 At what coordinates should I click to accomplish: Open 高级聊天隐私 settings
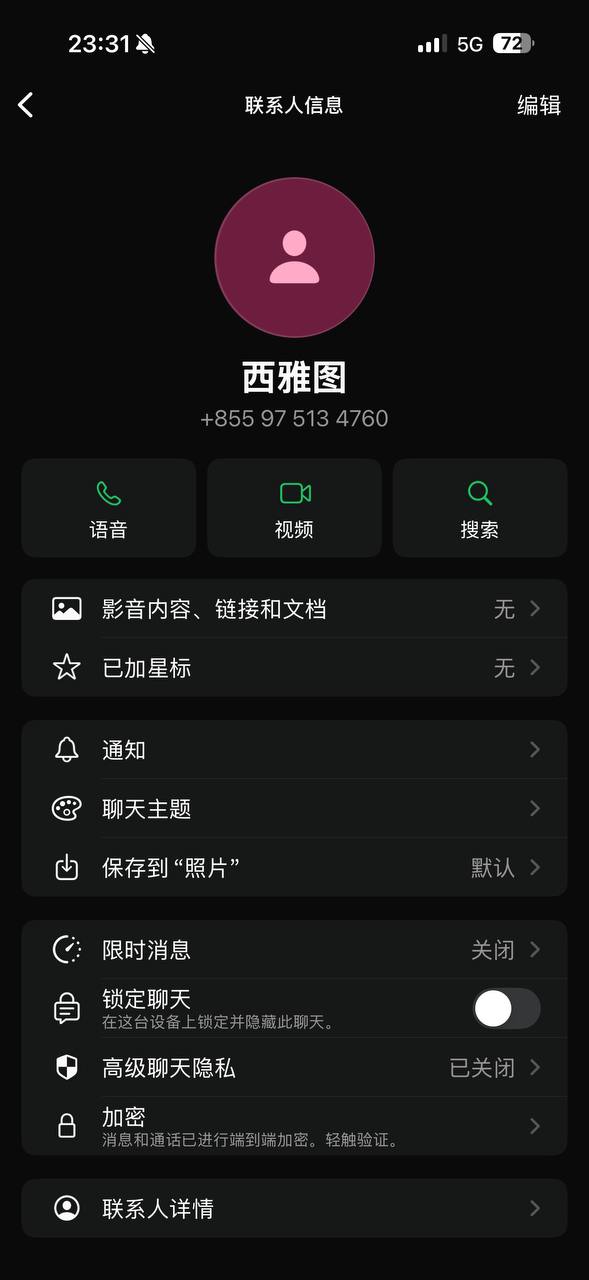click(x=294, y=1067)
